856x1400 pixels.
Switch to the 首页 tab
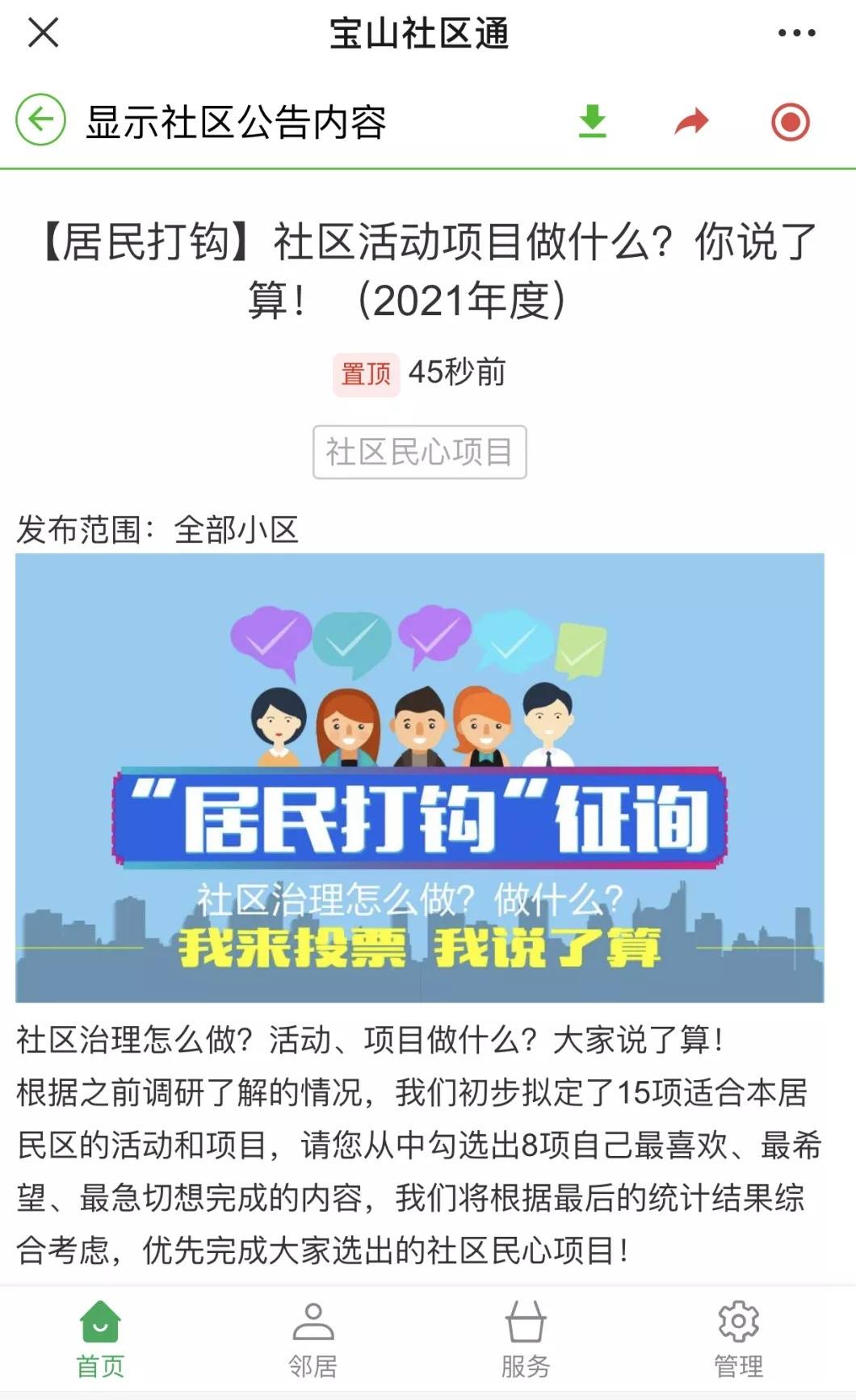click(x=100, y=1339)
